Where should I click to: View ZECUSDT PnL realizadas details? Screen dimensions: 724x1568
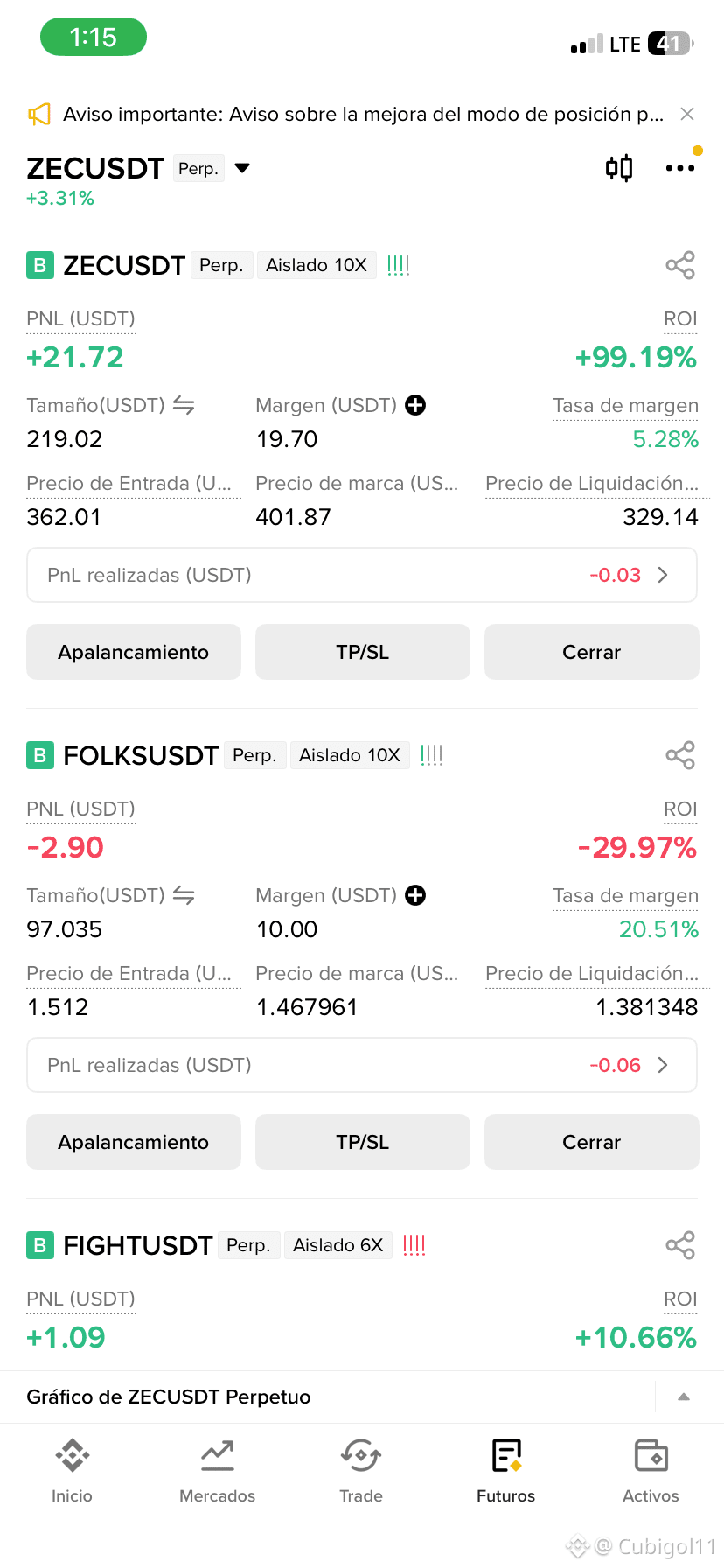pyautogui.click(x=362, y=575)
